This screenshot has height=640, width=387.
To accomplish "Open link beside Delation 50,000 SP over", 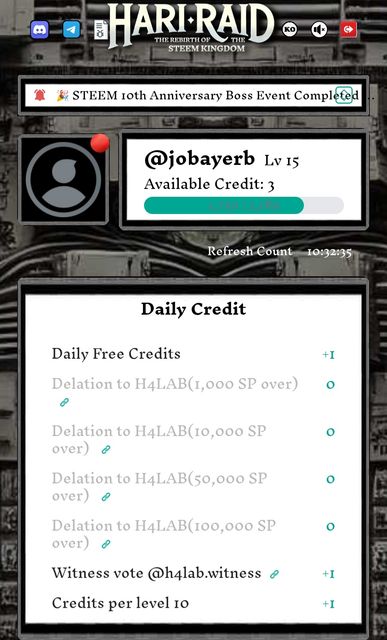I will tap(106, 497).
